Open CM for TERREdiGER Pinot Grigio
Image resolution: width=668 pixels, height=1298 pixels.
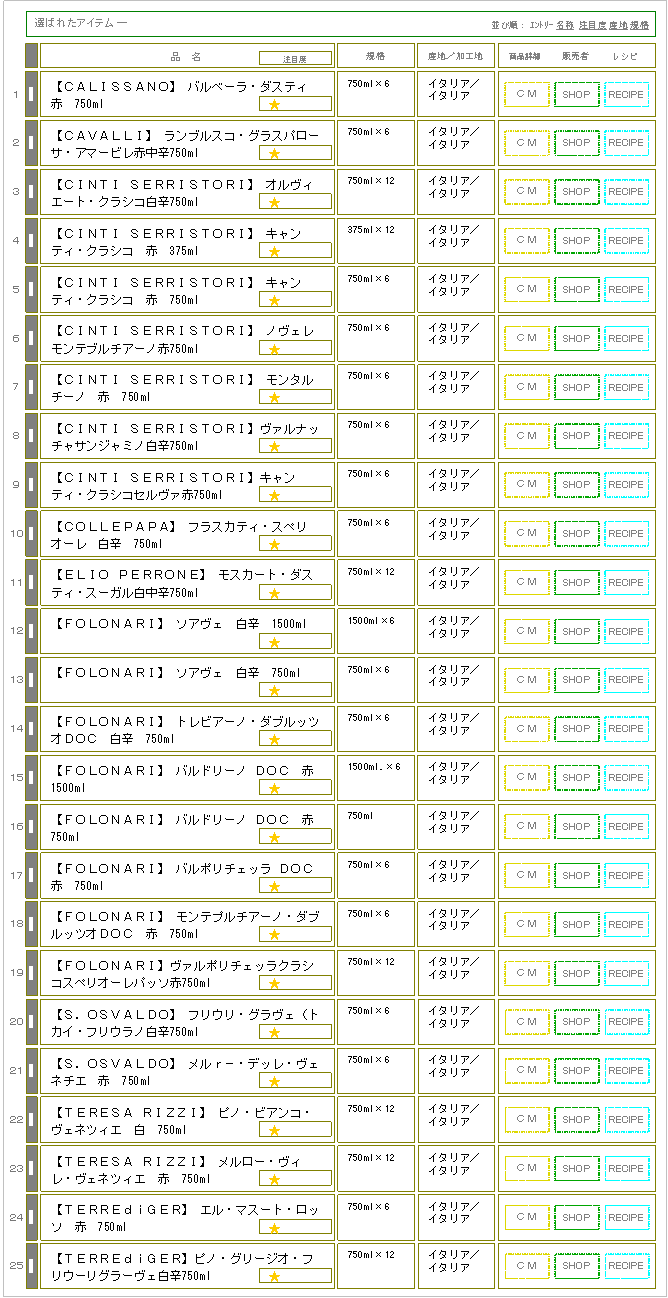tap(527, 1266)
